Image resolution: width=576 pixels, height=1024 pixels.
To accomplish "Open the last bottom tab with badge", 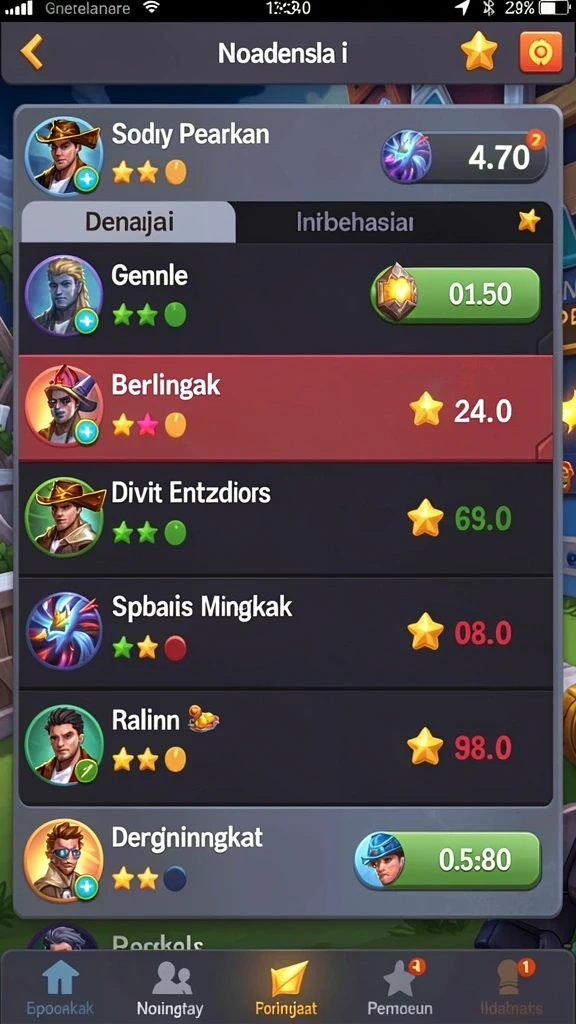I will [x=512, y=987].
